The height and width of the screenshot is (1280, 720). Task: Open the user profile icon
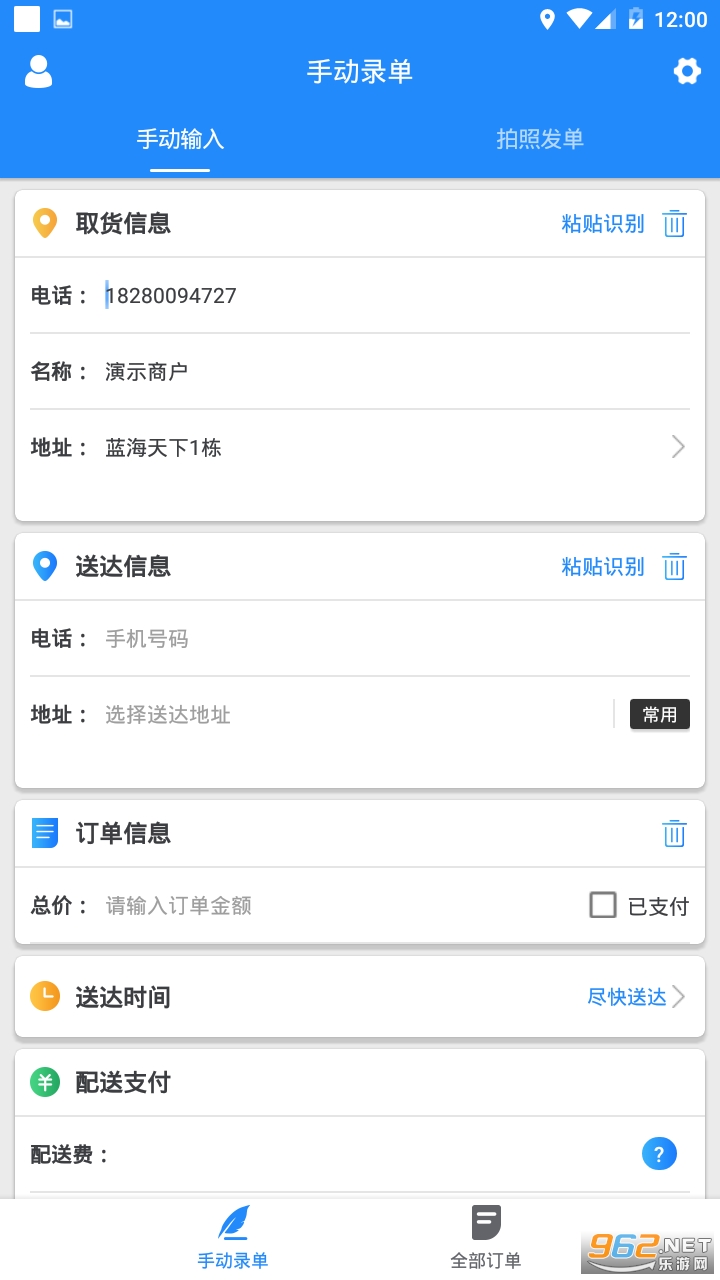[x=38, y=72]
